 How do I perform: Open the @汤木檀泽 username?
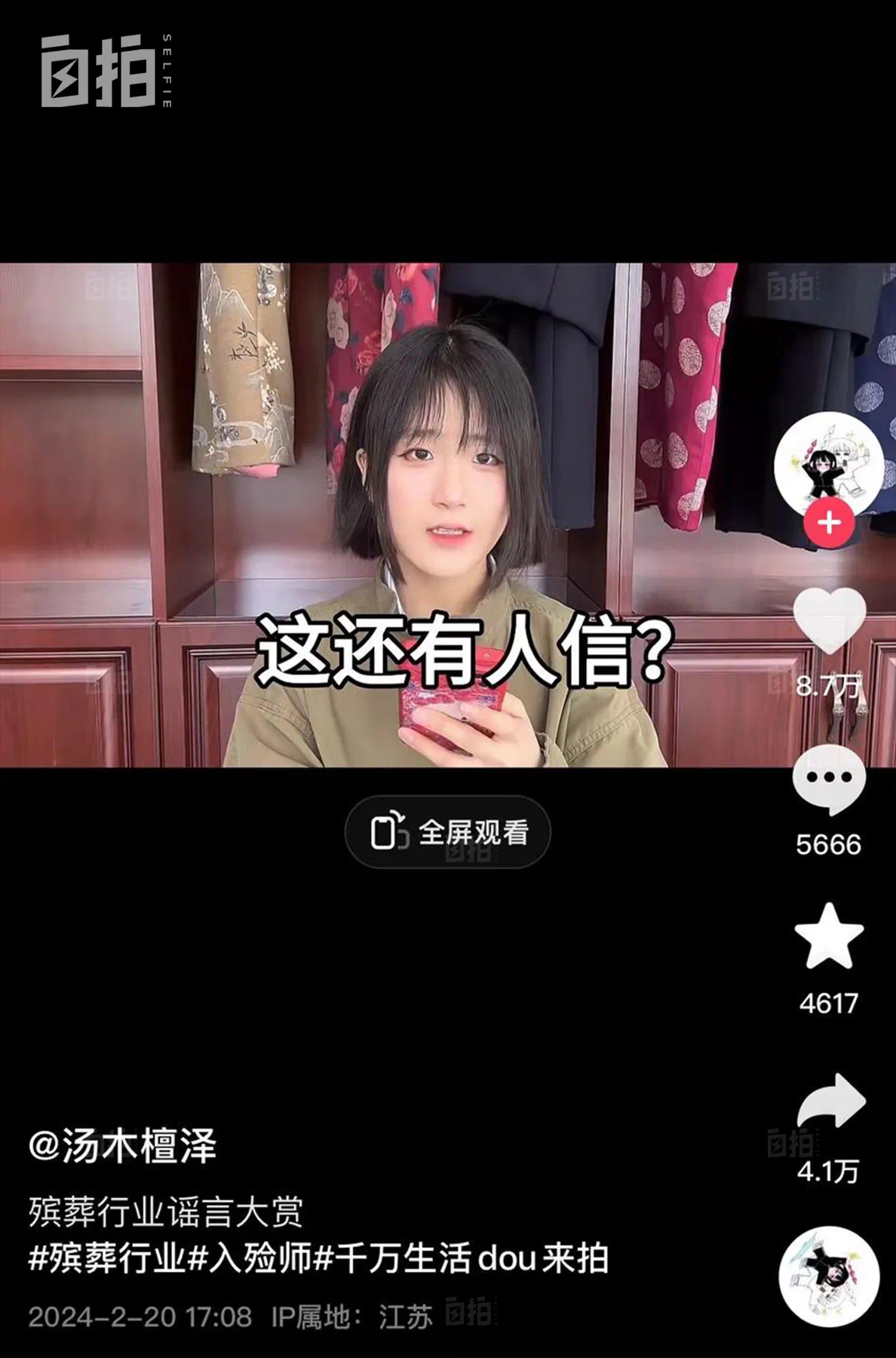[x=123, y=1146]
